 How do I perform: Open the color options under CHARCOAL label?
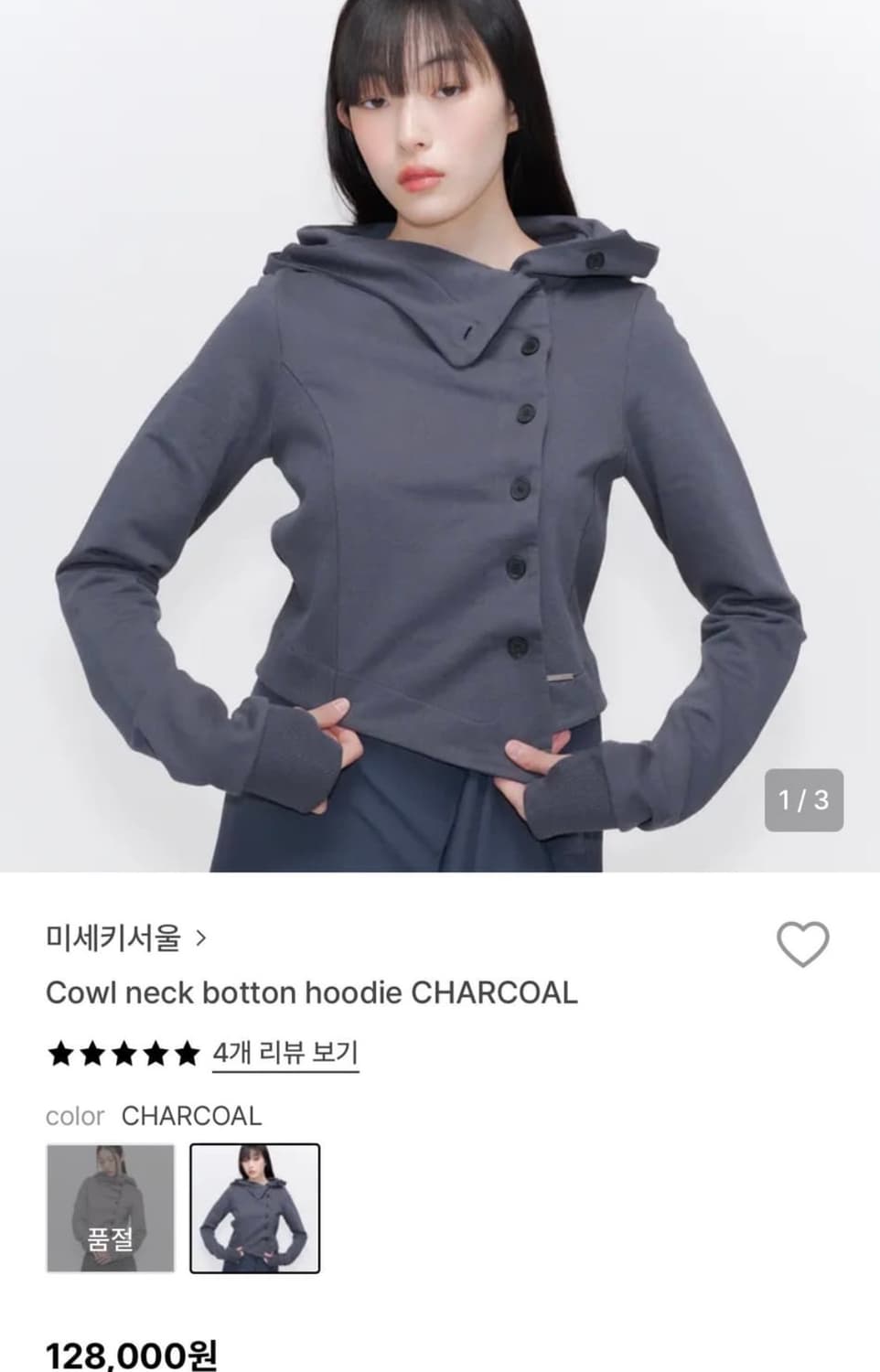coord(192,1115)
